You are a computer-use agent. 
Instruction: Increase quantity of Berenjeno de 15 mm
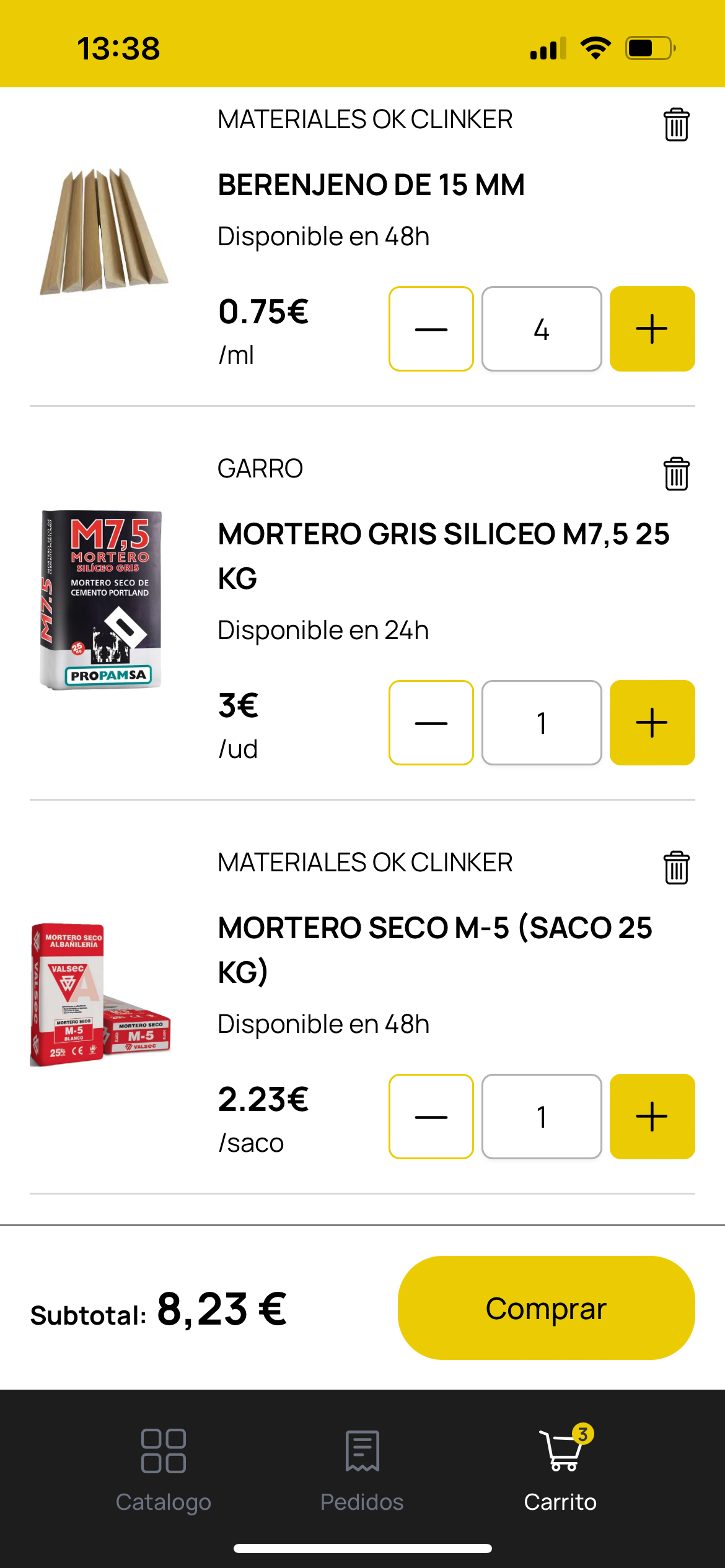pos(652,329)
